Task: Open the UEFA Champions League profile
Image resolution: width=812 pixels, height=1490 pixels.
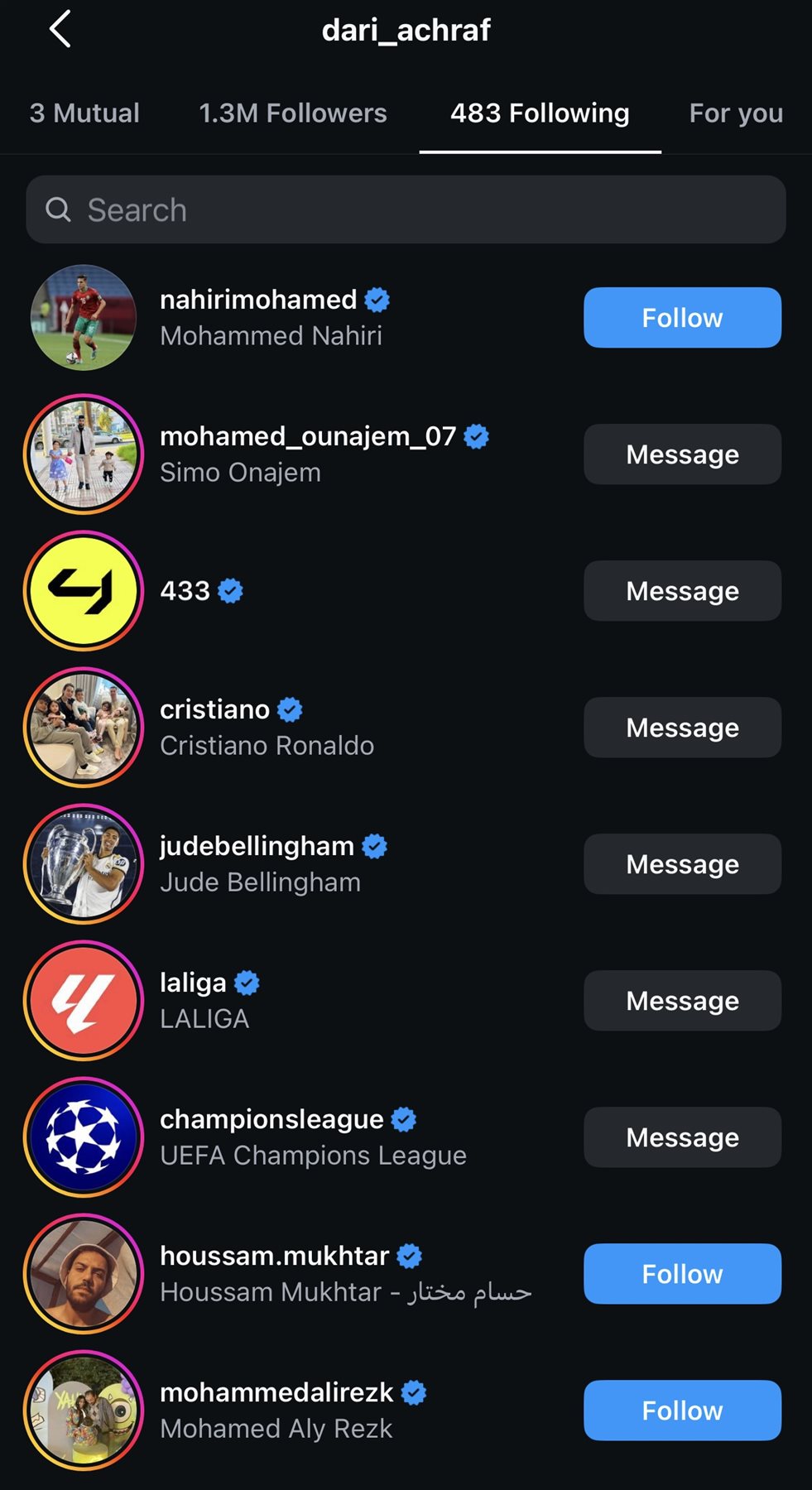Action: [313, 1137]
